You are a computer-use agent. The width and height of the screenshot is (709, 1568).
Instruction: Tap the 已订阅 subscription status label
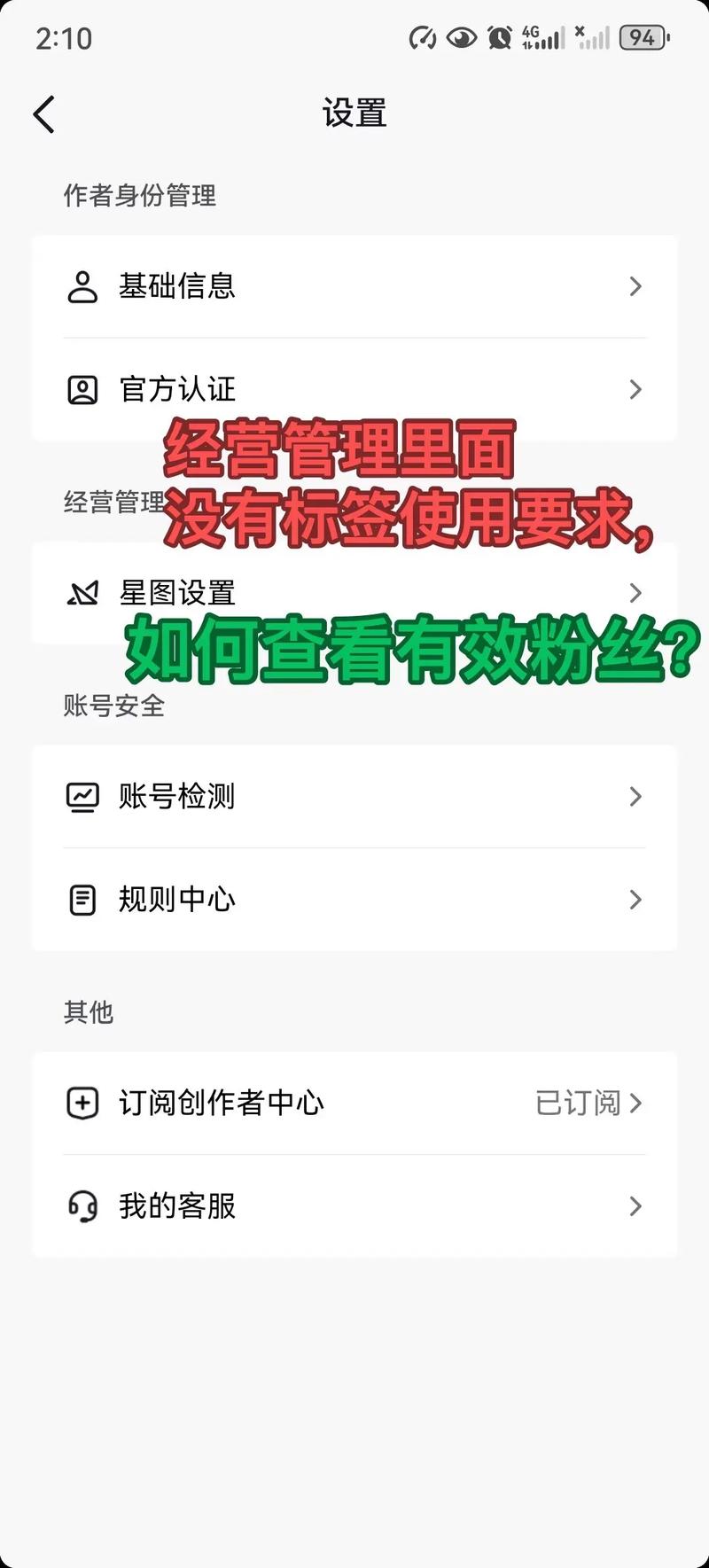click(576, 1104)
